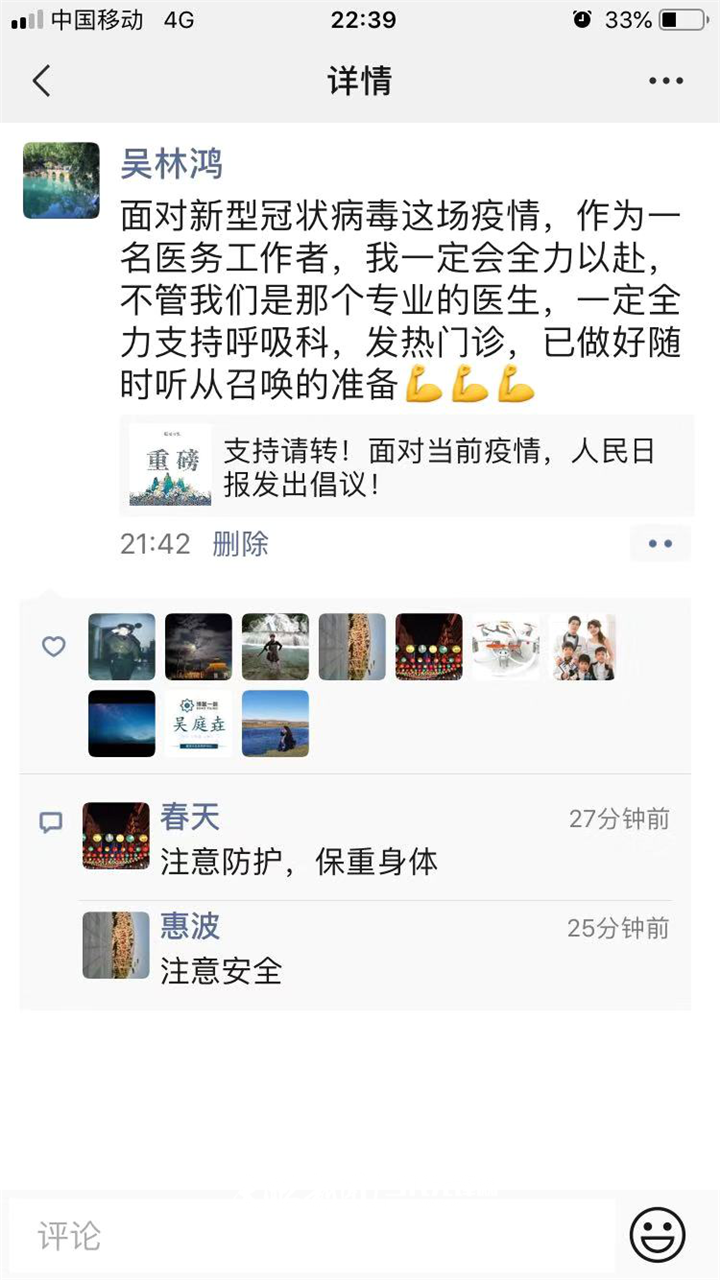The height and width of the screenshot is (1280, 720).
Task: Focus the 评论 comment input field
Action: tap(310, 1235)
